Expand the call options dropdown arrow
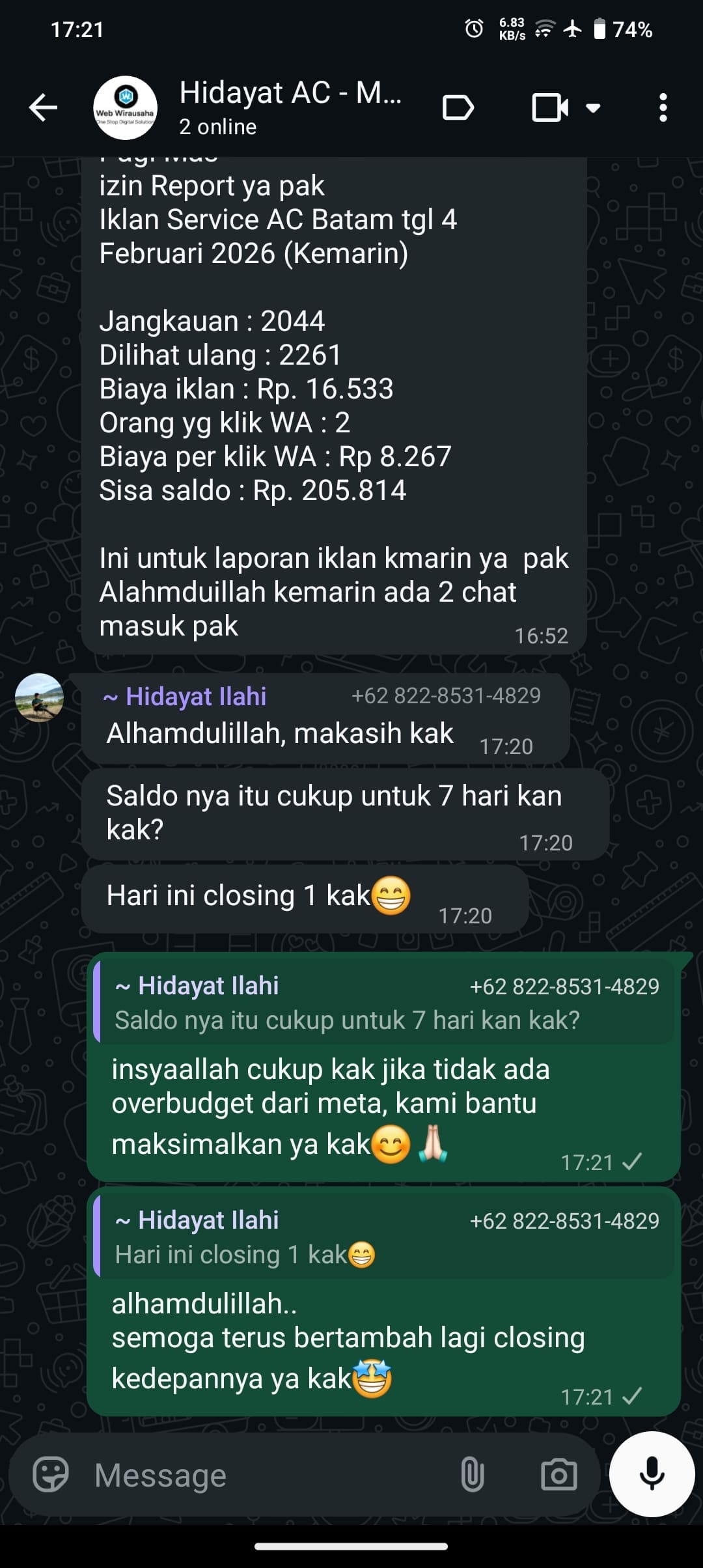This screenshot has height=1568, width=703. (x=593, y=107)
